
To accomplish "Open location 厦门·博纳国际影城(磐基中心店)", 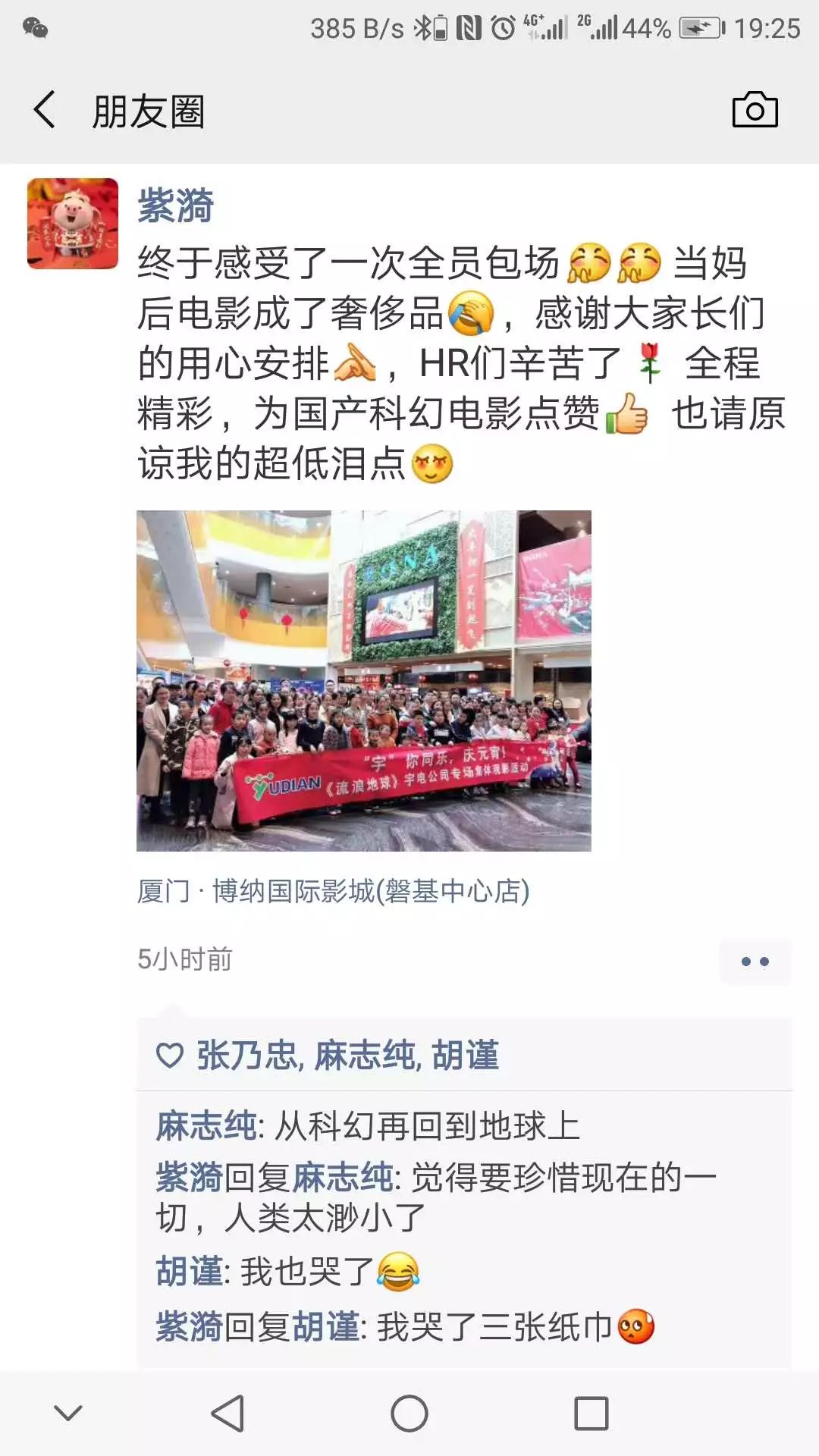I will pyautogui.click(x=334, y=891).
